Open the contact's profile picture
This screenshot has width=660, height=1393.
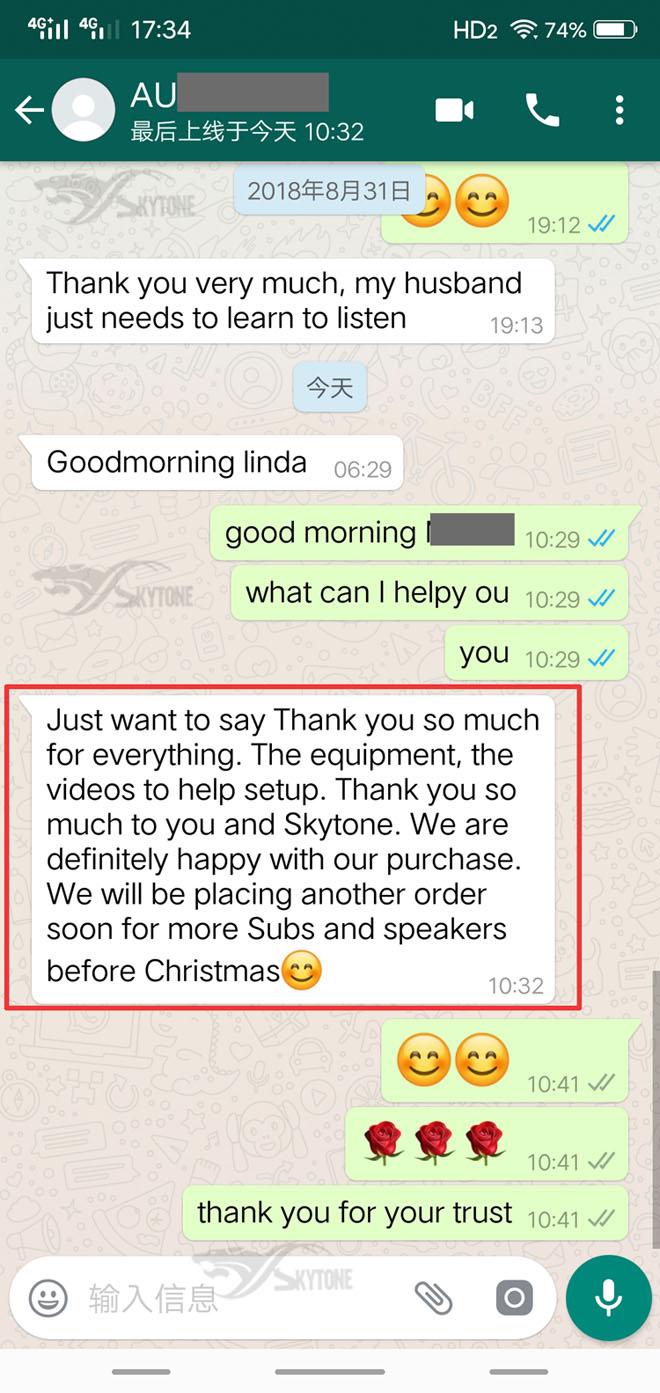83,110
